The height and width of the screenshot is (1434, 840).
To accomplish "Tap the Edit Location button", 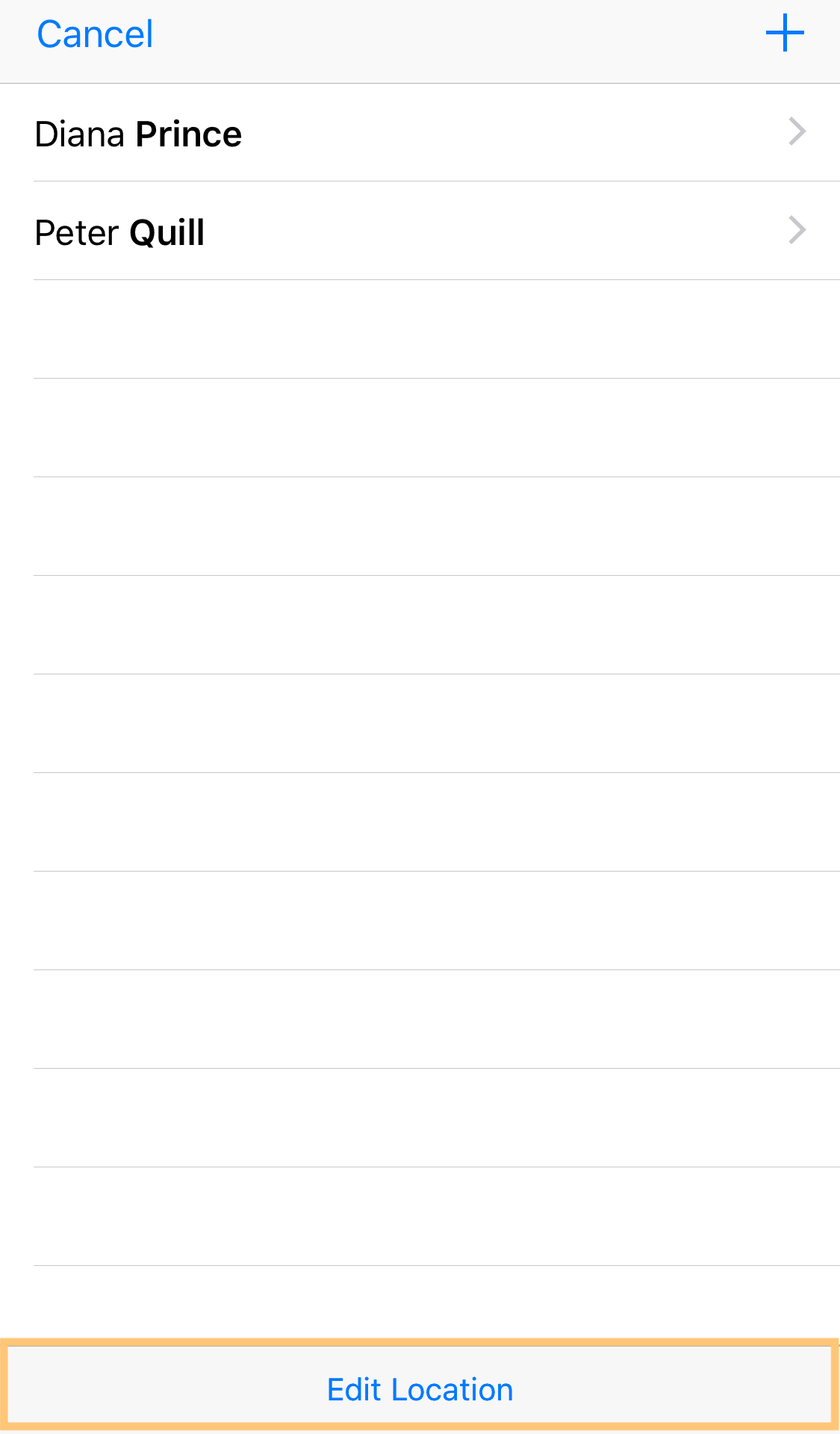I will point(420,1389).
